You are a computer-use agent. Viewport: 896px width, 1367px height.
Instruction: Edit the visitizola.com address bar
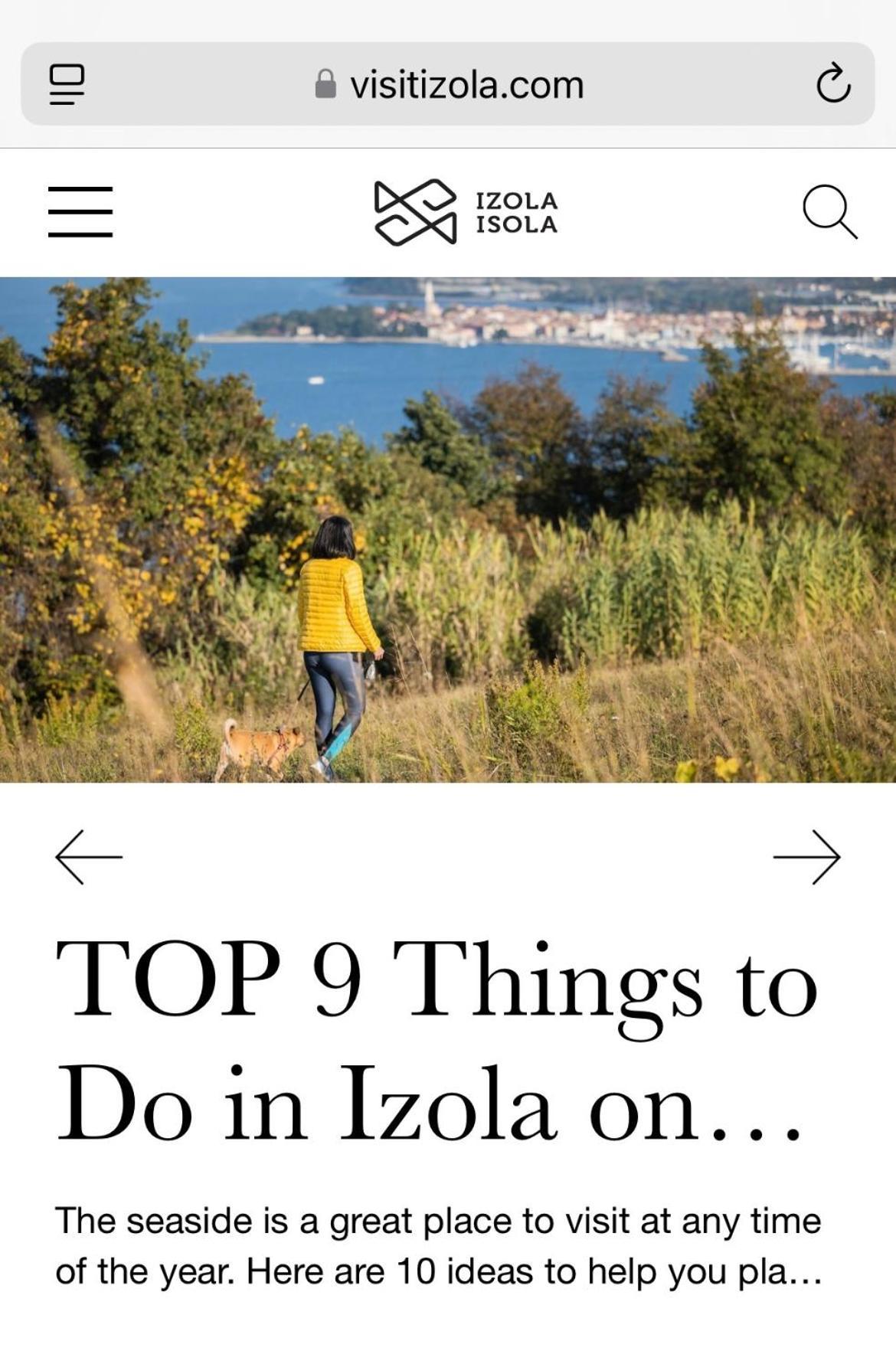tap(466, 85)
